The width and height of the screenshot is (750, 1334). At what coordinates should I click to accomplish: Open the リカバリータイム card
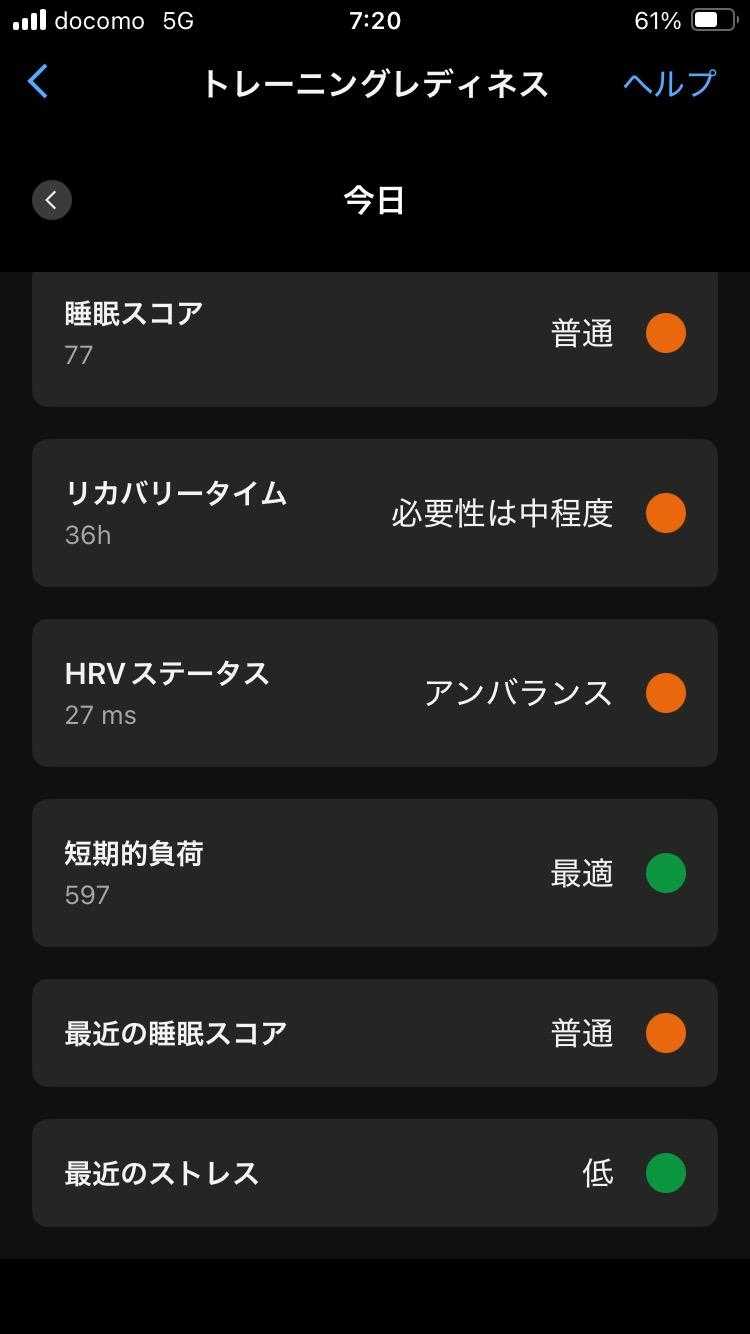[374, 513]
